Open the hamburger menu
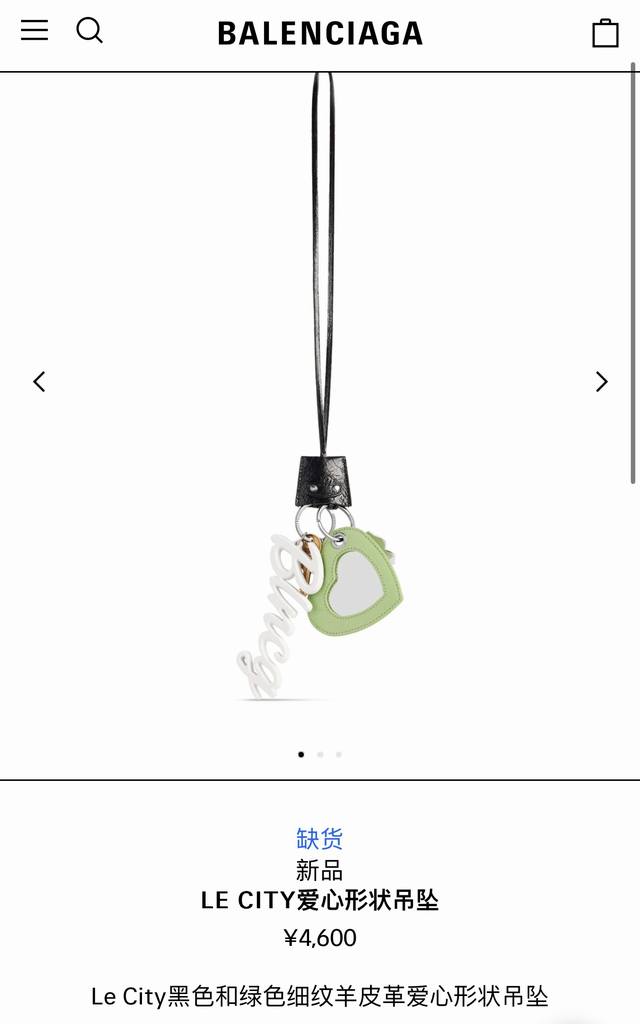 click(34, 31)
